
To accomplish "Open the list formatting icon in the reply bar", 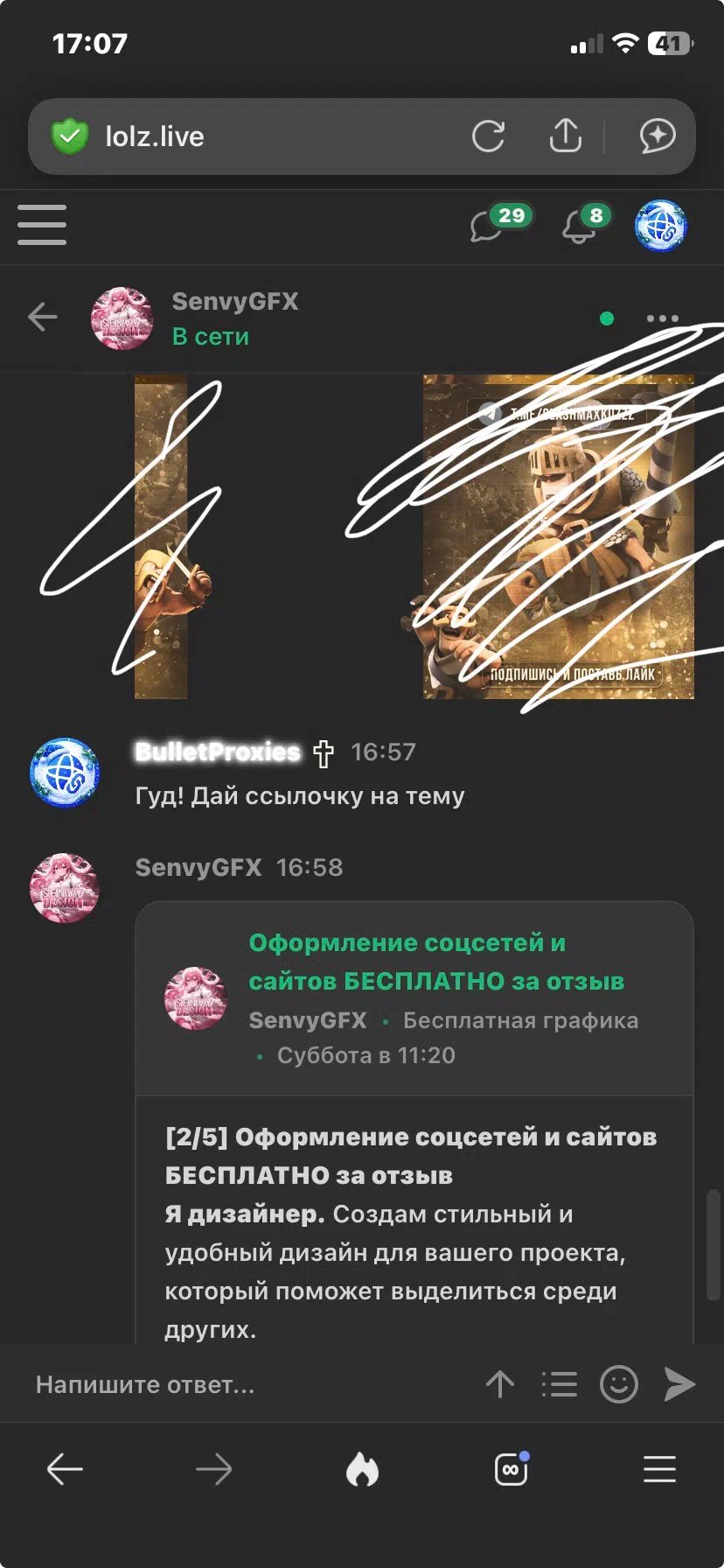I will [559, 1384].
